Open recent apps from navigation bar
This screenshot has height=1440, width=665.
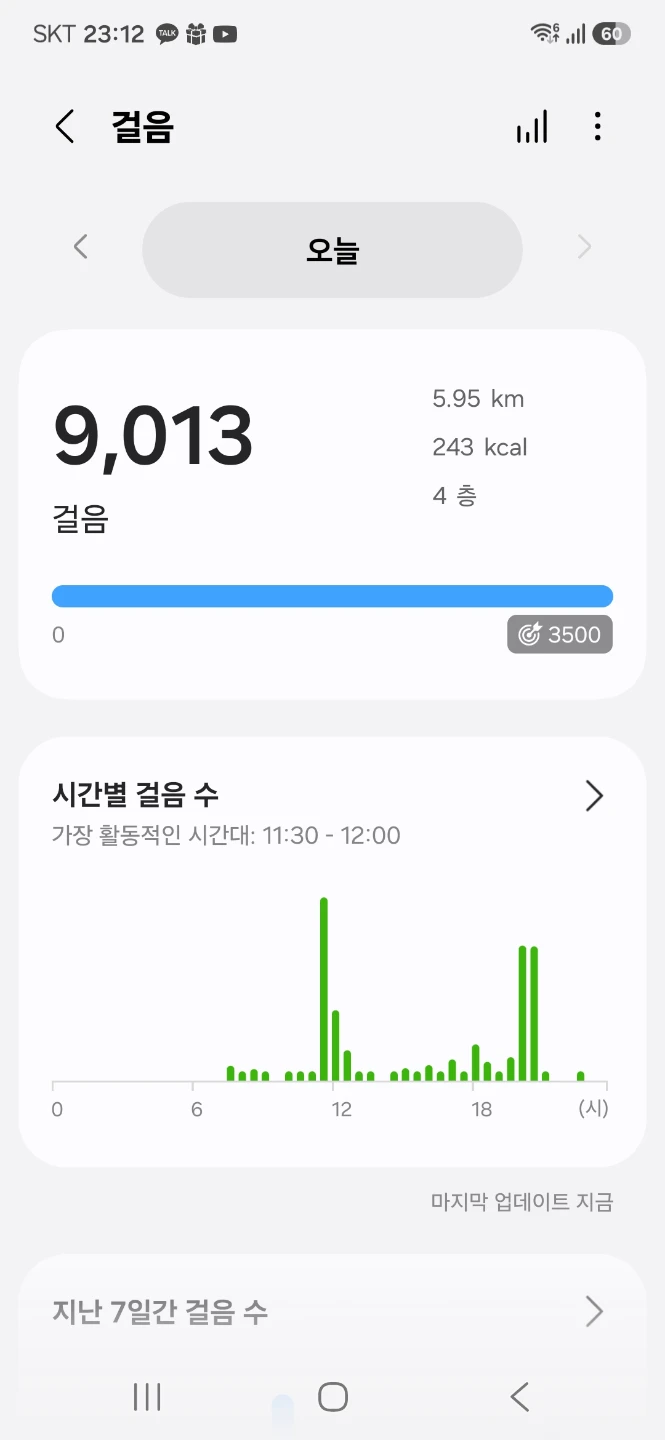pyautogui.click(x=147, y=1397)
